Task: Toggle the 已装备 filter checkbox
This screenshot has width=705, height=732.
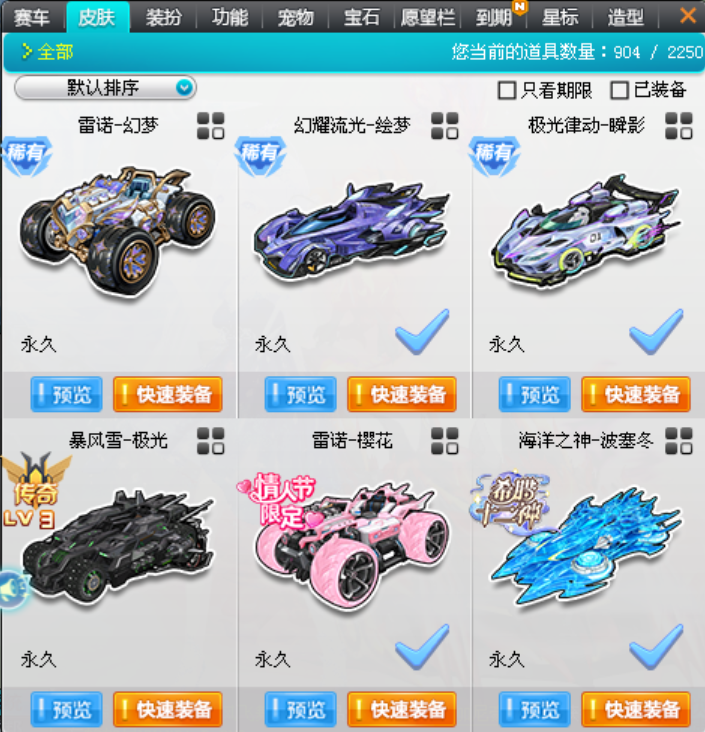Action: pos(620,90)
